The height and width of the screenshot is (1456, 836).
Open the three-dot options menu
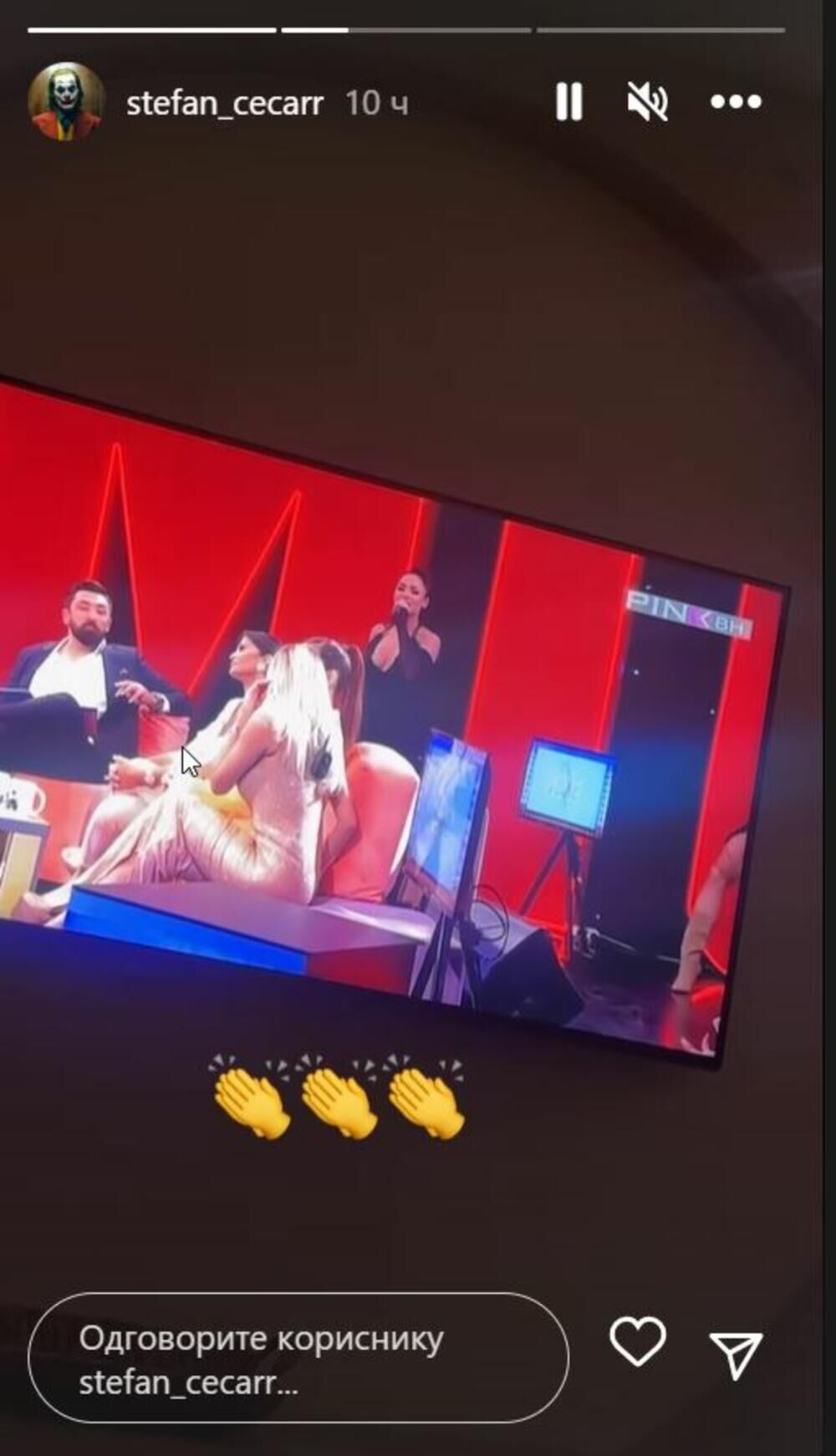point(736,102)
